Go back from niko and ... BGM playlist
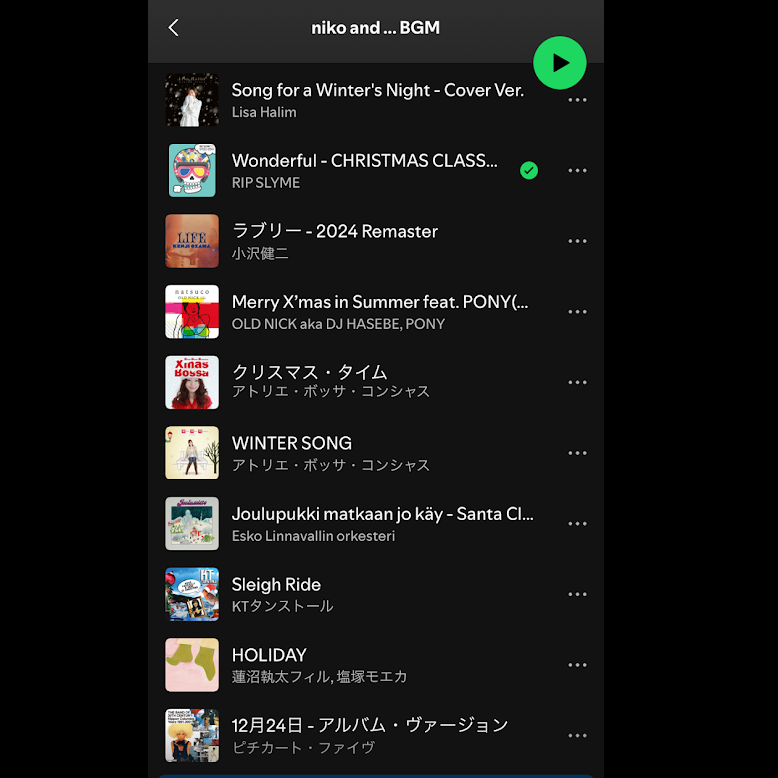778x778 pixels. pyautogui.click(x=174, y=28)
